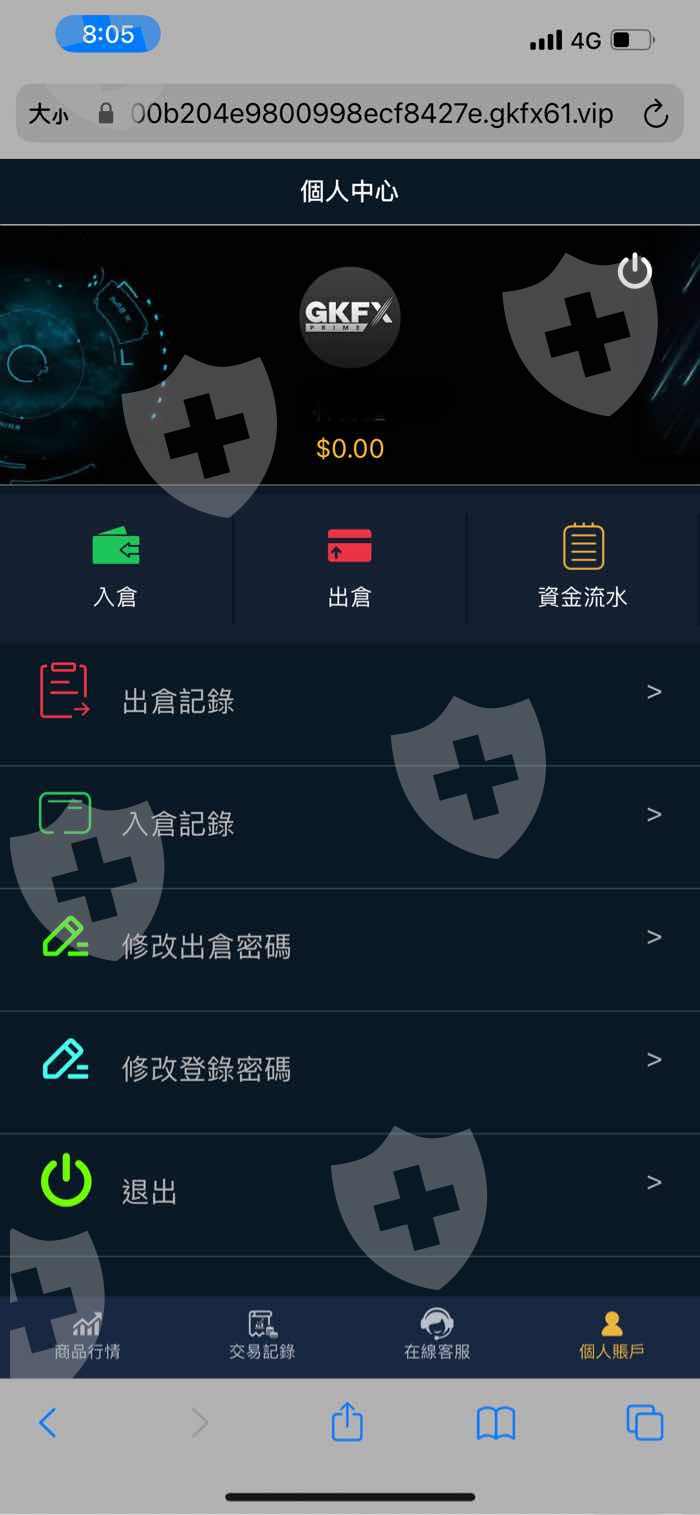
Task: Open the Safari tabs overview
Action: coord(644,1422)
